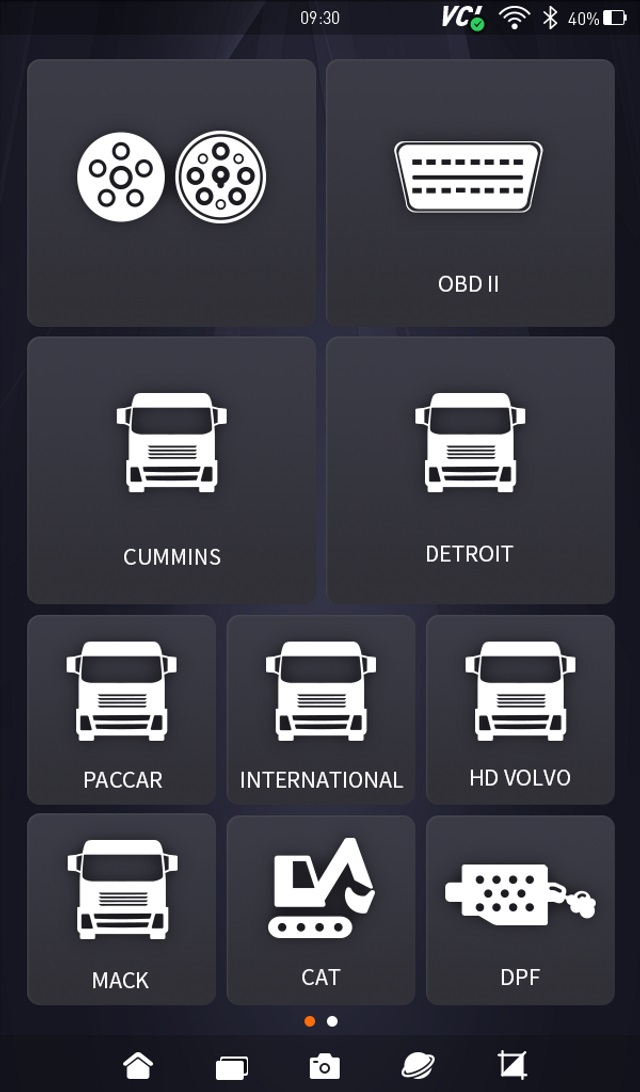Choose the PACCAR tile
This screenshot has height=1092, width=640.
(x=121, y=709)
